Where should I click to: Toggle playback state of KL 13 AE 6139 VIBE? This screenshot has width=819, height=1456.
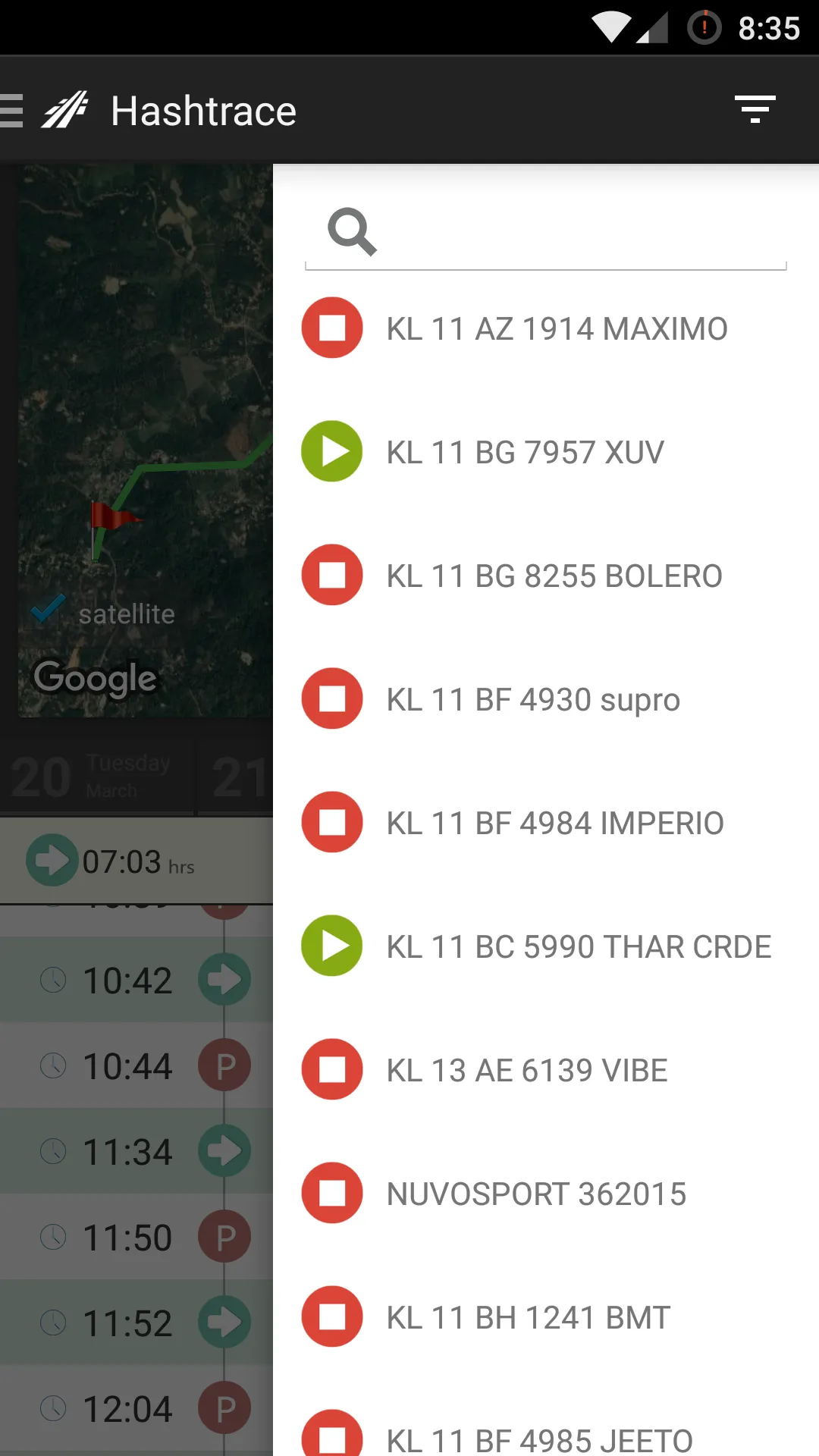tap(331, 1069)
